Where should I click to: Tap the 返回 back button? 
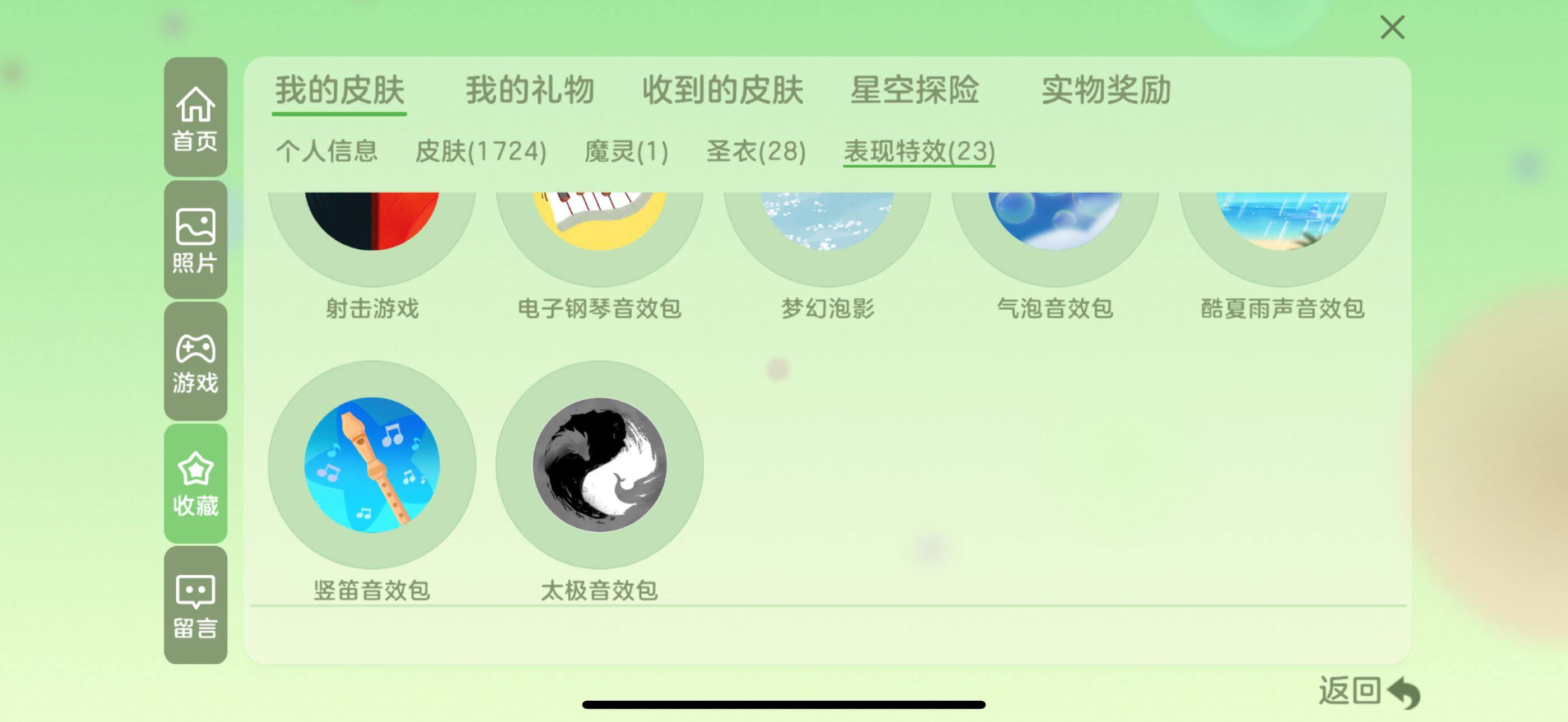pos(1368,692)
